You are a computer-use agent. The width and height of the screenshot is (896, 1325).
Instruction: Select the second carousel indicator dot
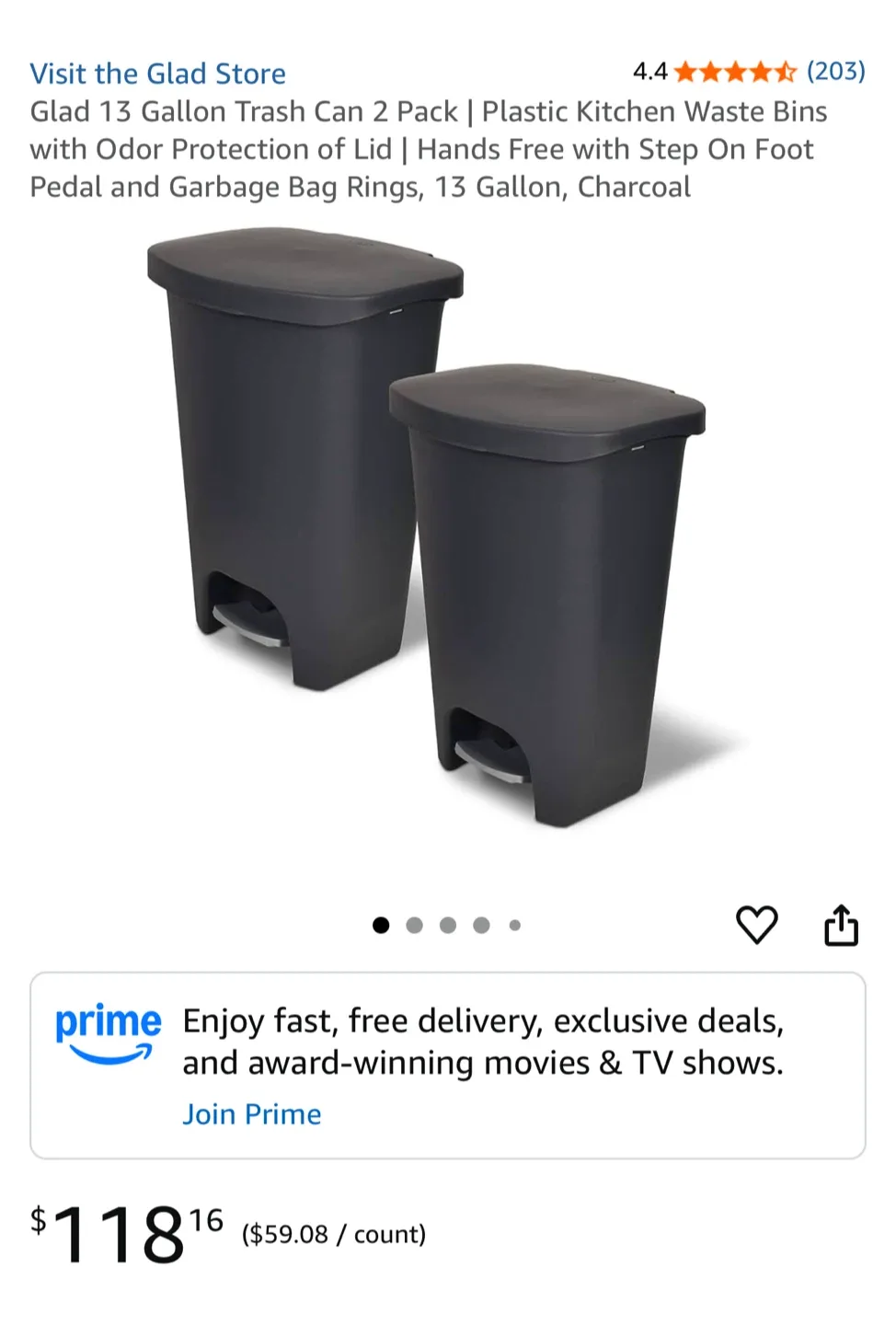pos(413,925)
